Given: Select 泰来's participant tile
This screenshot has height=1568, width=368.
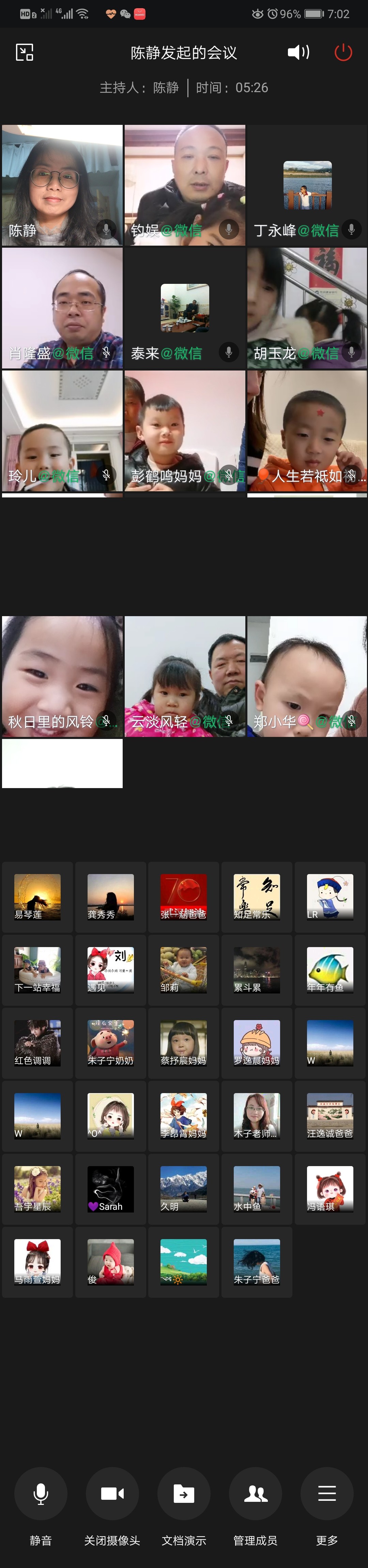Looking at the screenshot, I should (185, 308).
